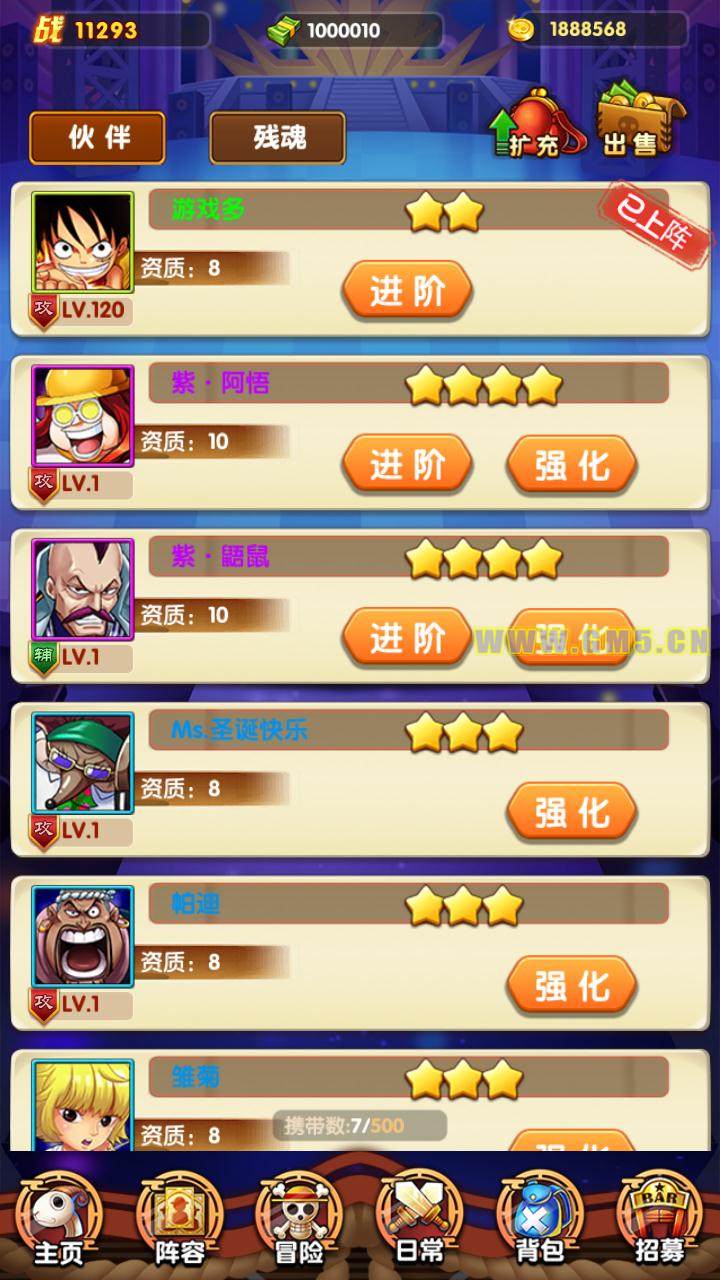Tap 强化 for 紫·阿悟
This screenshot has width=720, height=1280.
[571, 464]
